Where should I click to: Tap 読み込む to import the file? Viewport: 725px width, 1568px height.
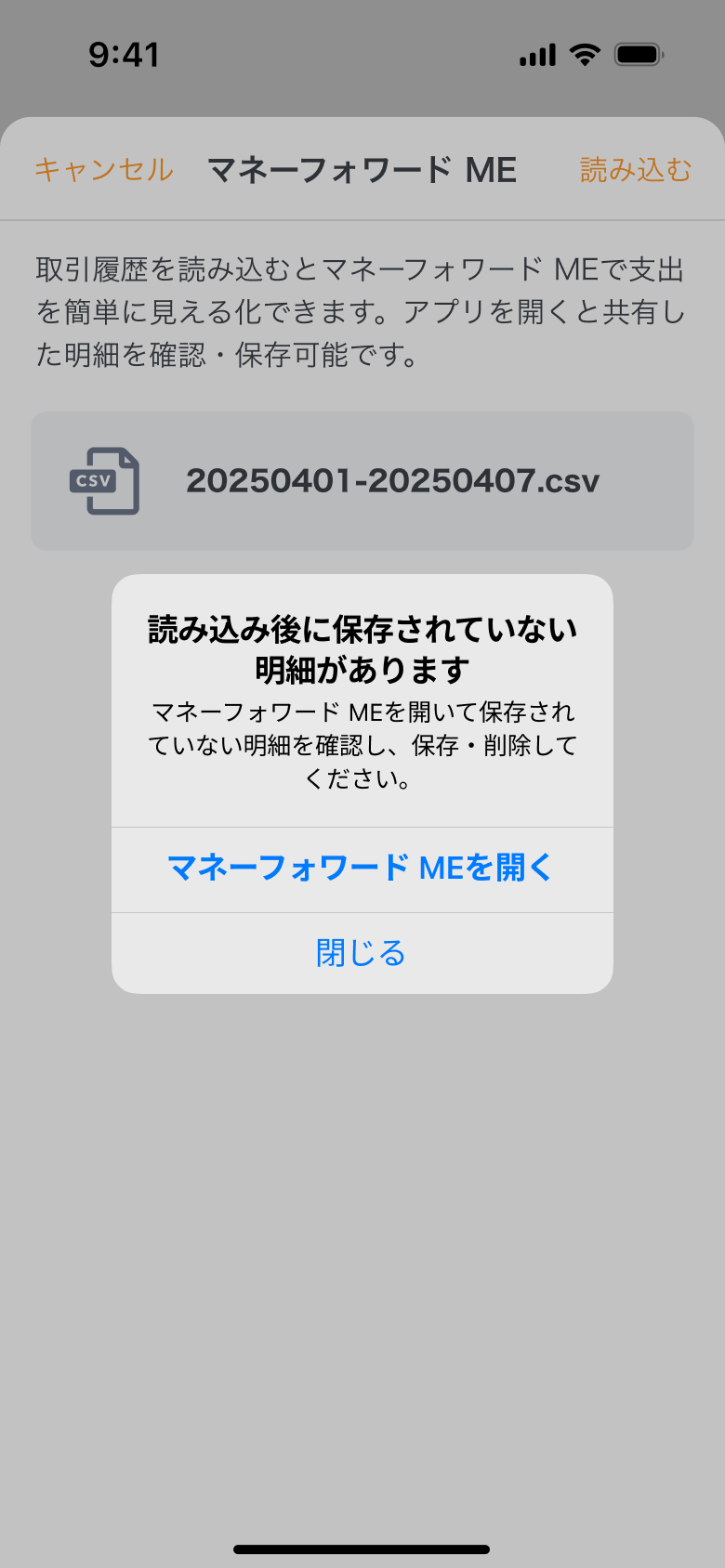coord(636,170)
